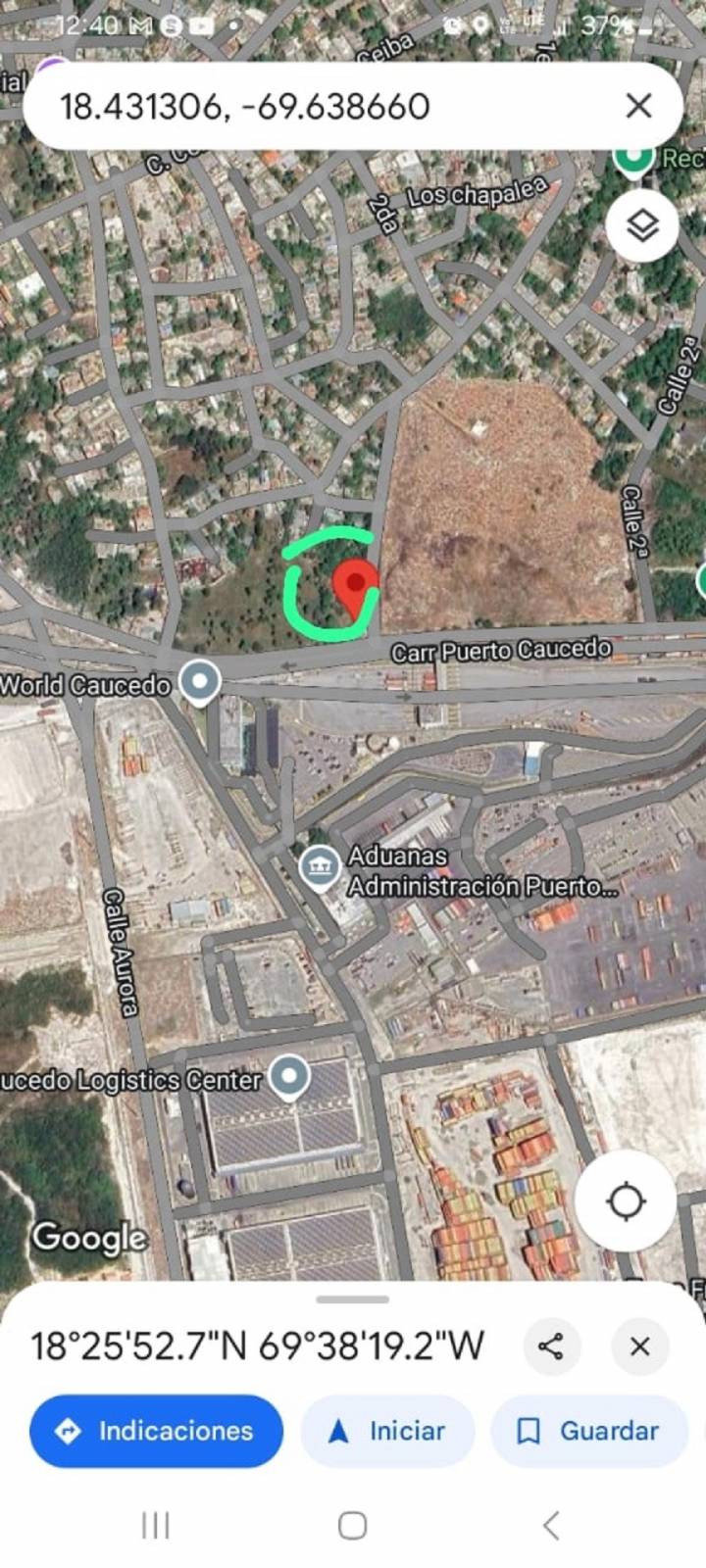This screenshot has width=706, height=1568.
Task: Open the Aduanas Administración Puerto place marker
Action: [320, 868]
